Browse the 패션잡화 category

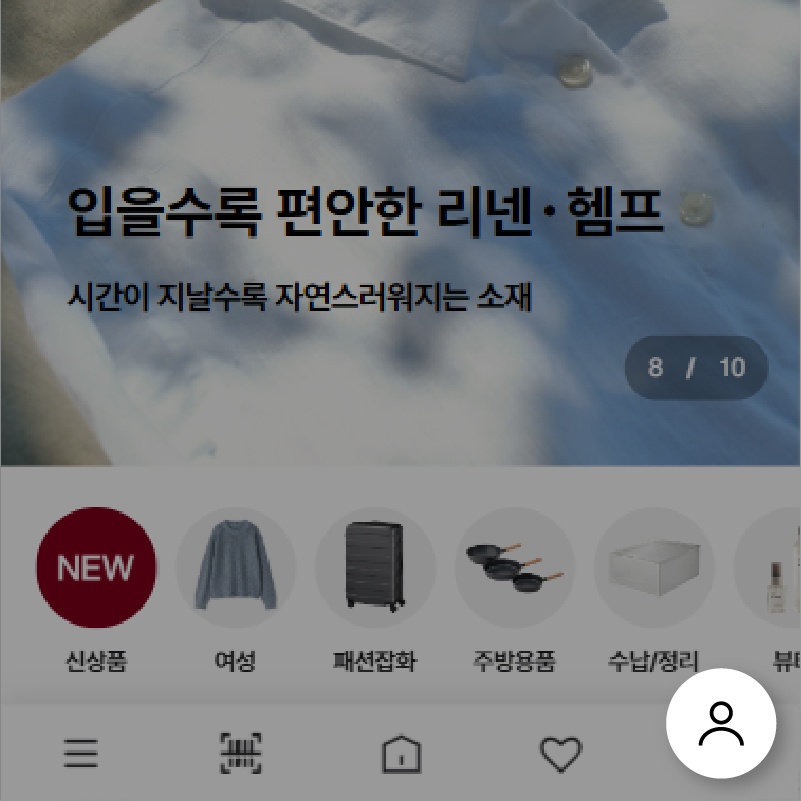[375, 568]
